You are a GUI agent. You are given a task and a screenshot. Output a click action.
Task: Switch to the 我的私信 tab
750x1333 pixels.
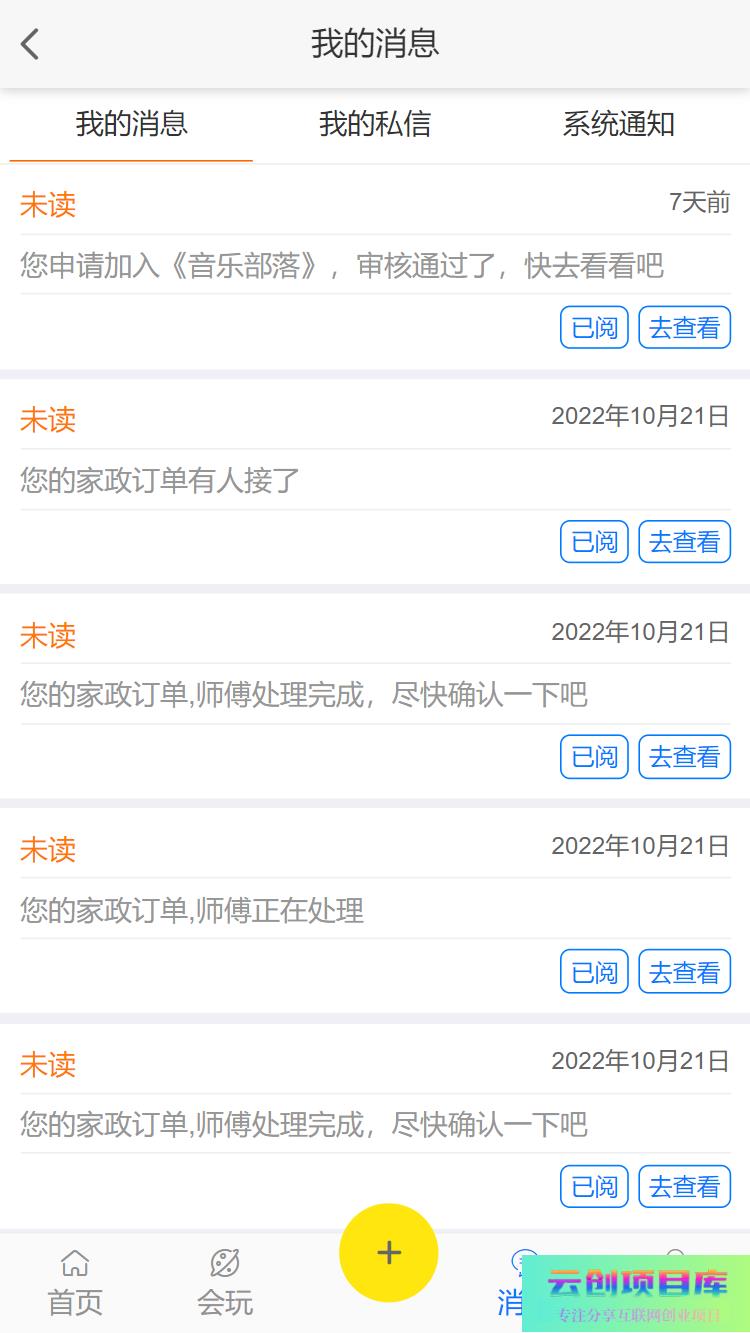point(375,124)
